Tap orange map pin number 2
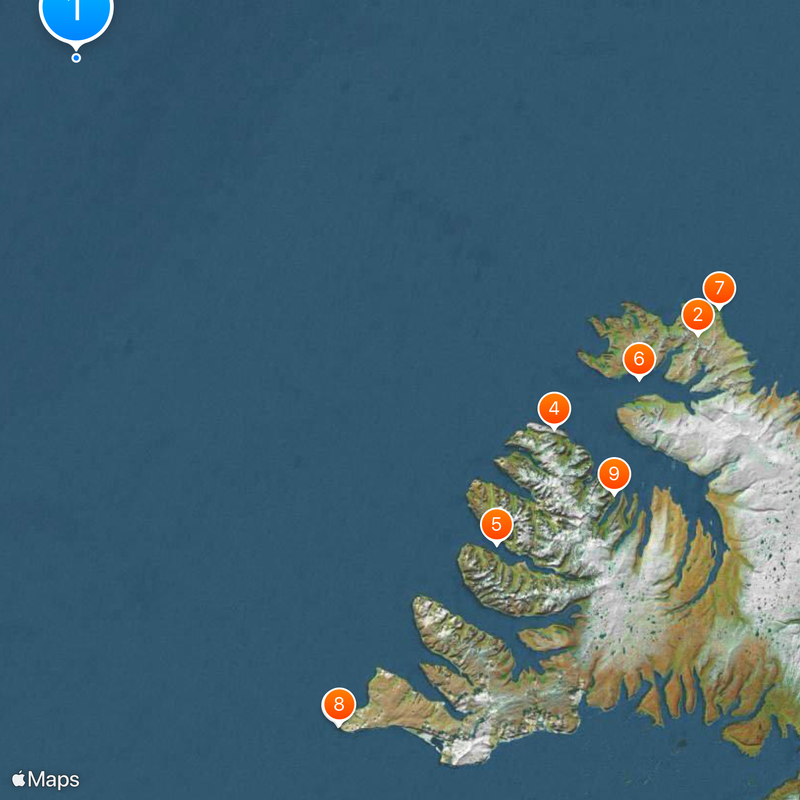800x800 pixels. point(698,316)
